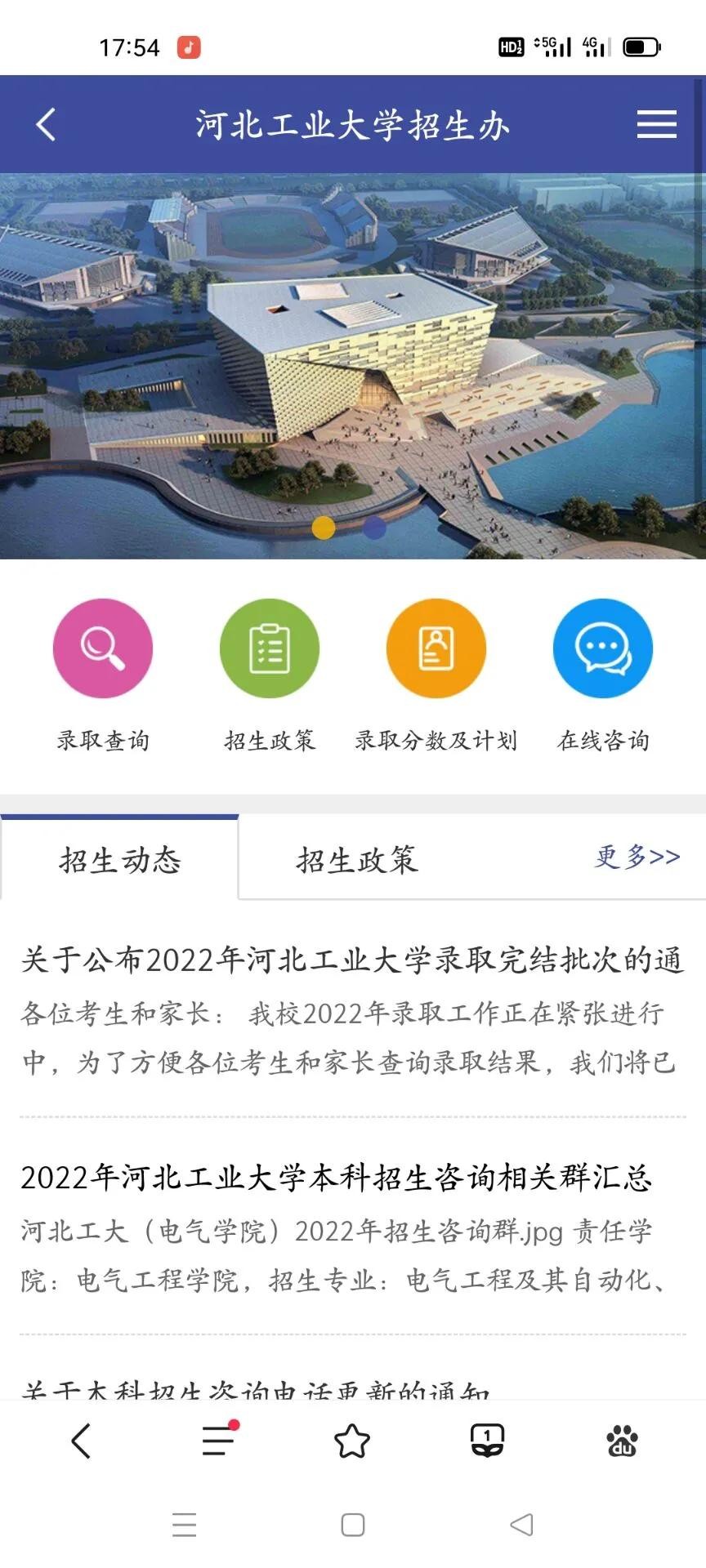The image size is (706, 1568).
Task: Open the browser tabs switcher
Action: click(x=487, y=1441)
